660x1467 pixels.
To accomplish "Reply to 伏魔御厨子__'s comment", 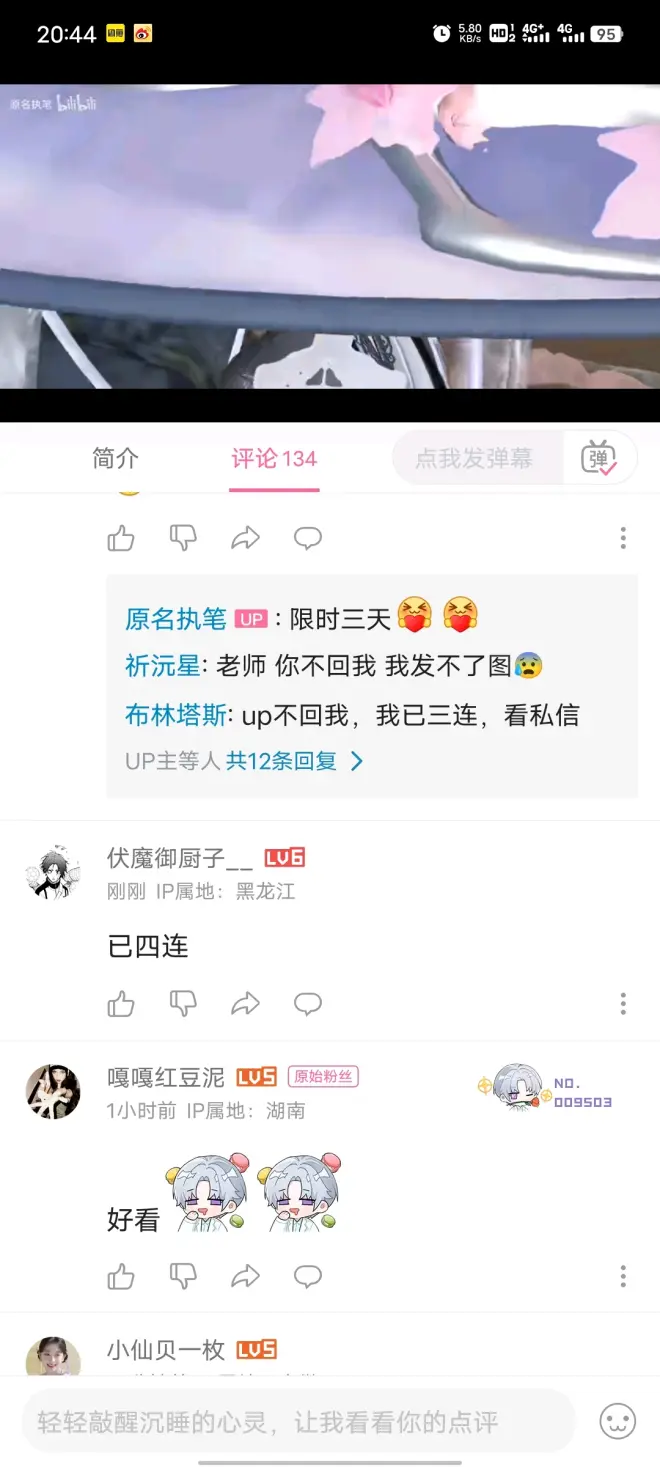I will click(x=307, y=1003).
